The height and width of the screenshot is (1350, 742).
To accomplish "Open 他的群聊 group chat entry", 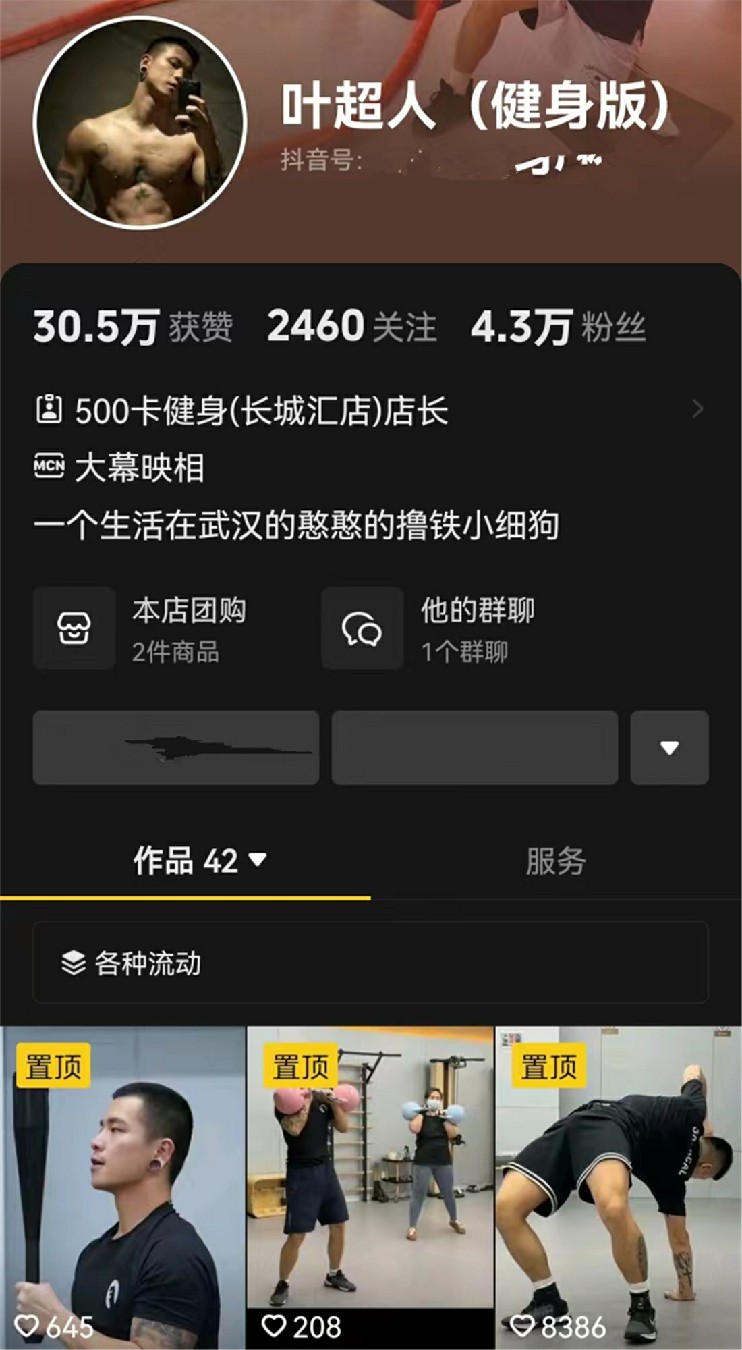I will coord(450,629).
